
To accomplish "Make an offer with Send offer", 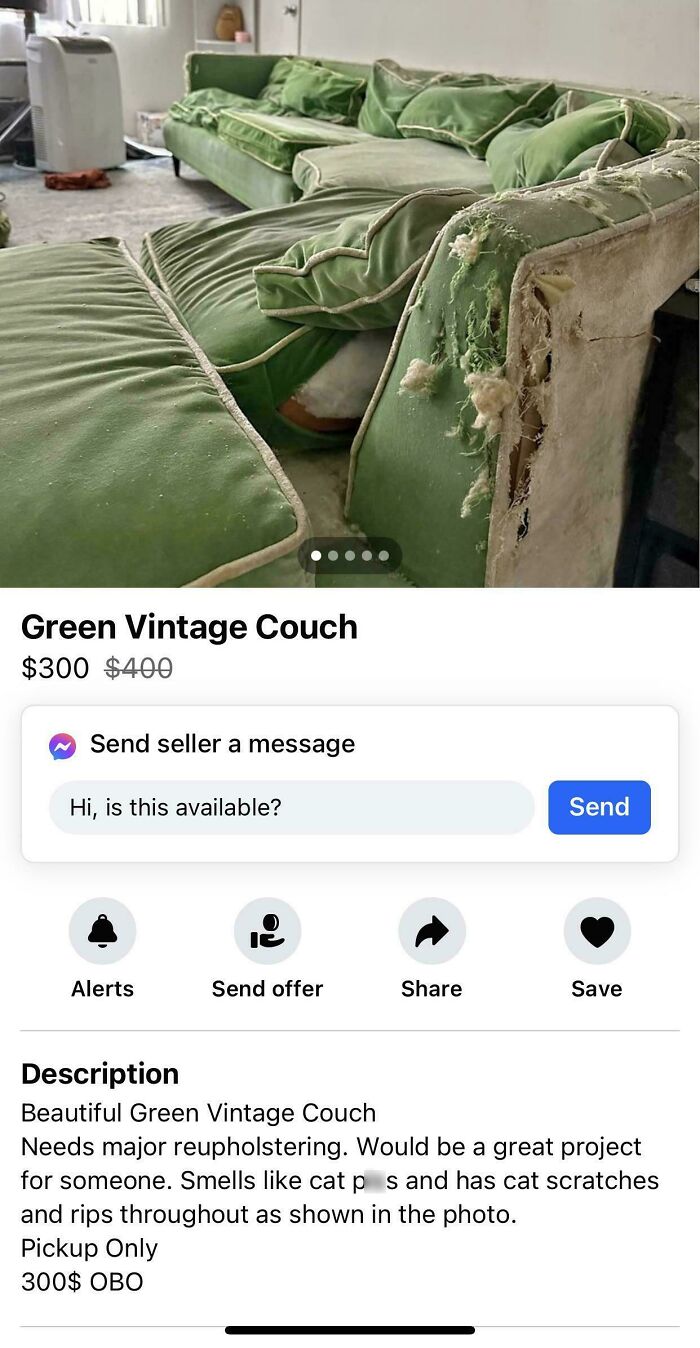I will [267, 931].
